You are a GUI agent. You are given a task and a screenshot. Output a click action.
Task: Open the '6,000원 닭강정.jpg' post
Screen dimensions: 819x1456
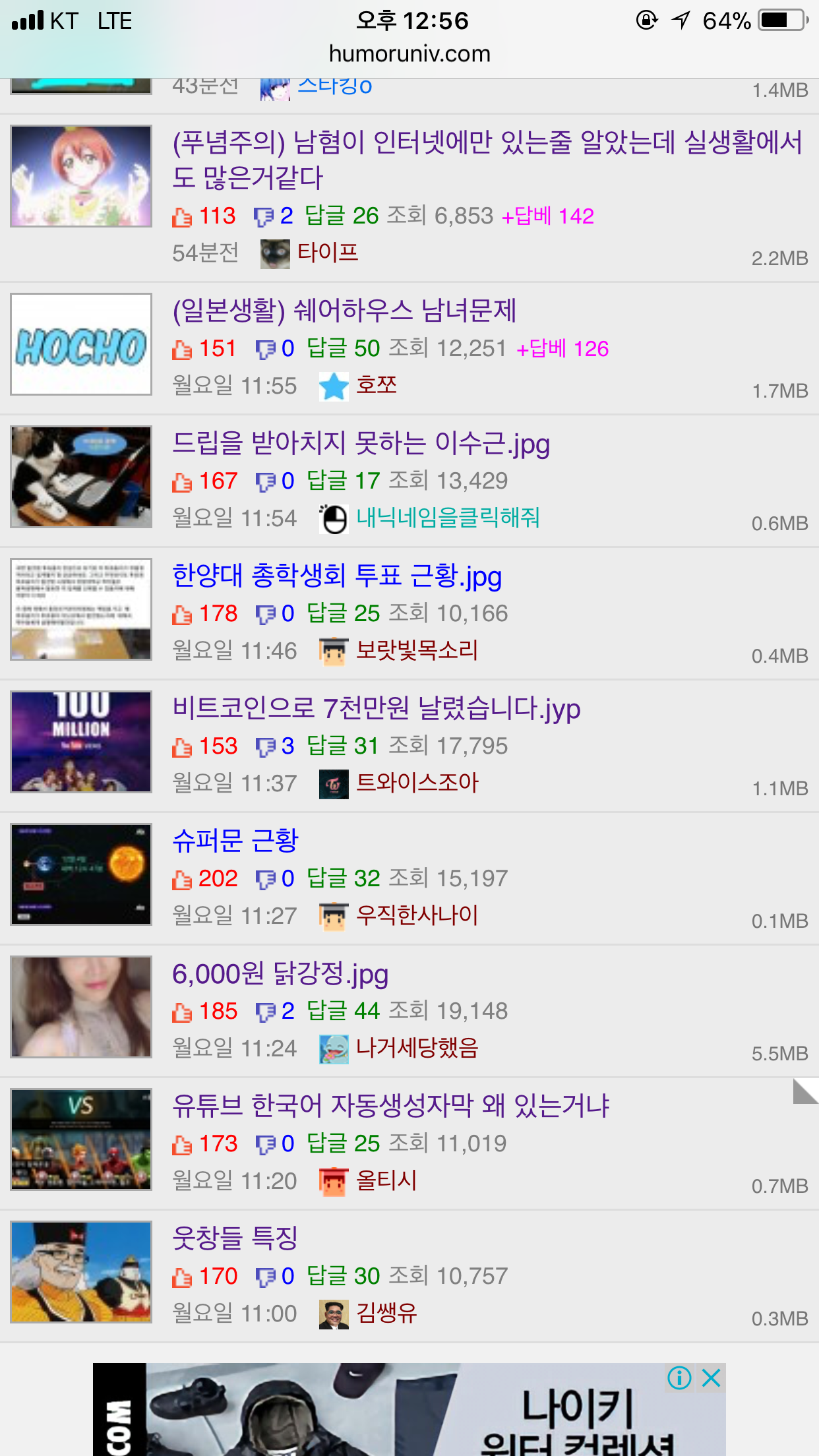coord(280,974)
